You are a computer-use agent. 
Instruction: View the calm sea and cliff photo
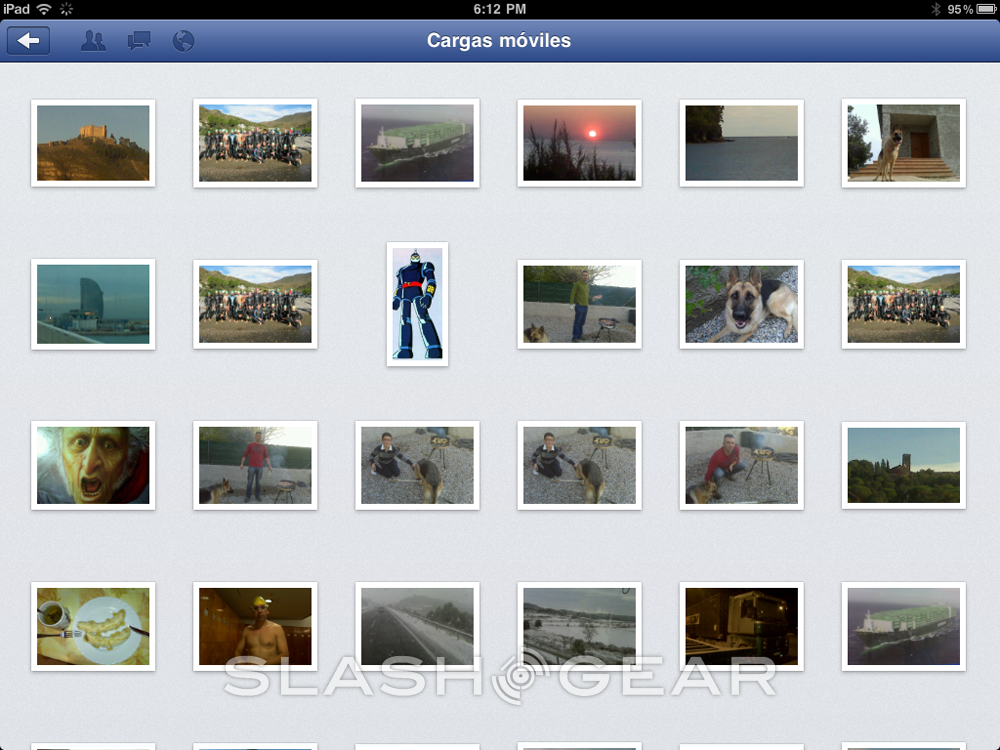[x=741, y=143]
